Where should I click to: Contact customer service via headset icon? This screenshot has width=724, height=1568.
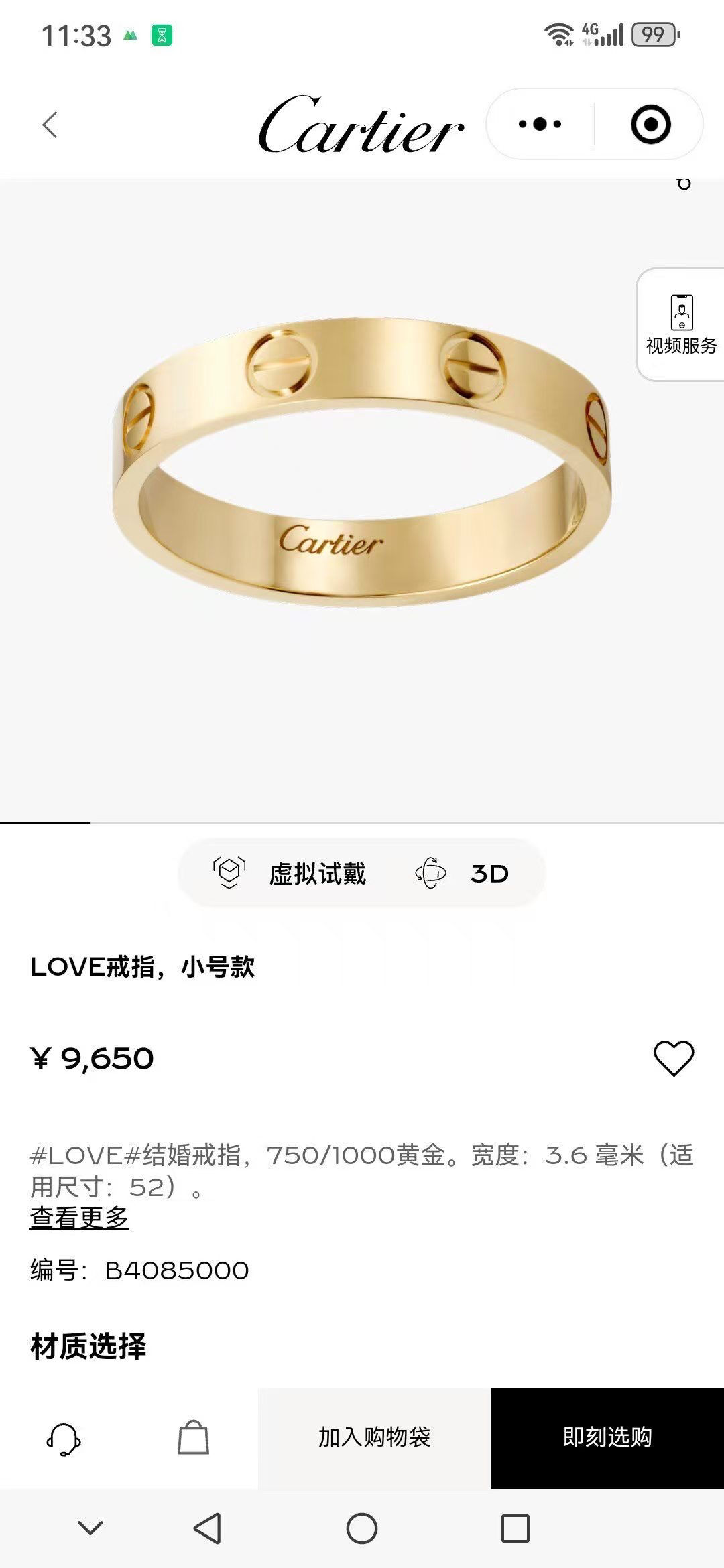[64, 1439]
